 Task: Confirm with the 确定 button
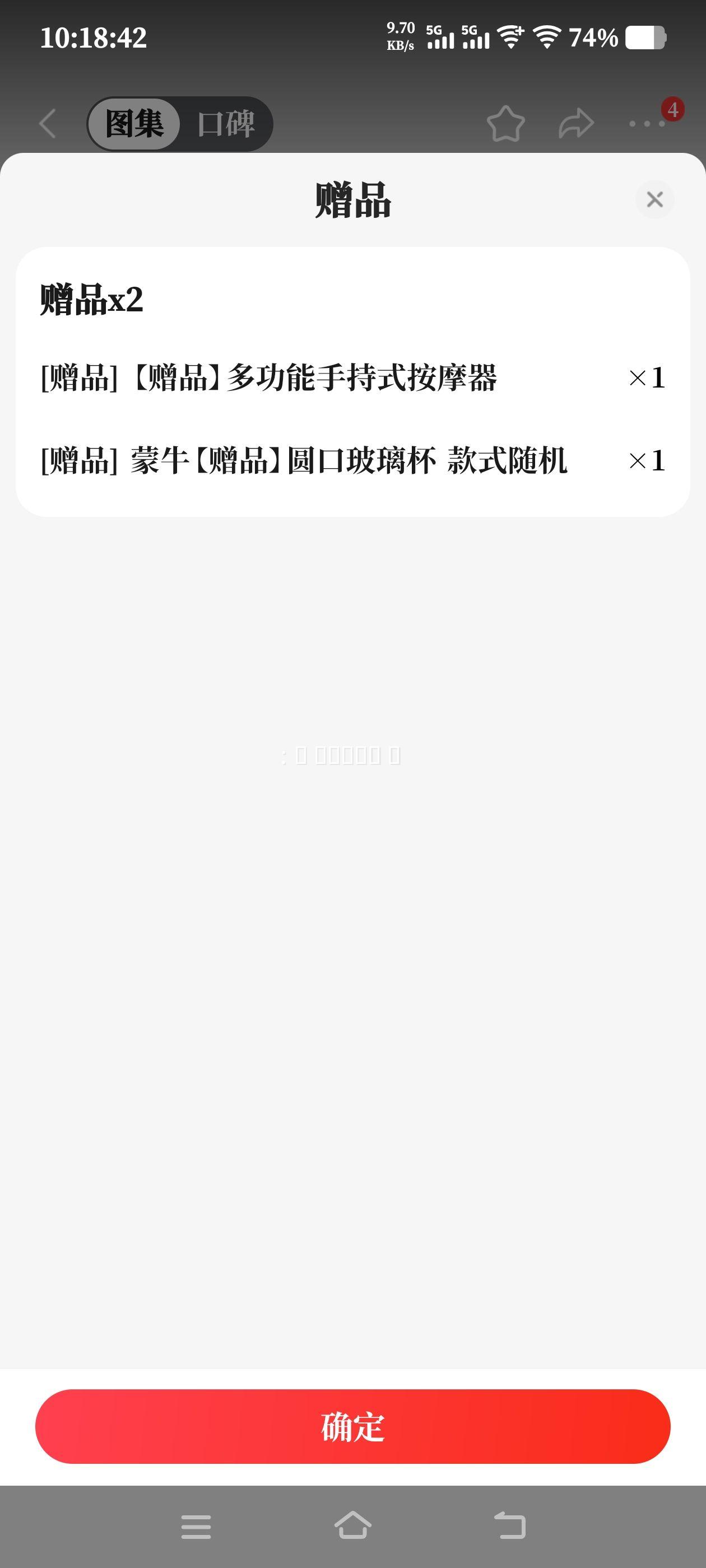point(352,1426)
